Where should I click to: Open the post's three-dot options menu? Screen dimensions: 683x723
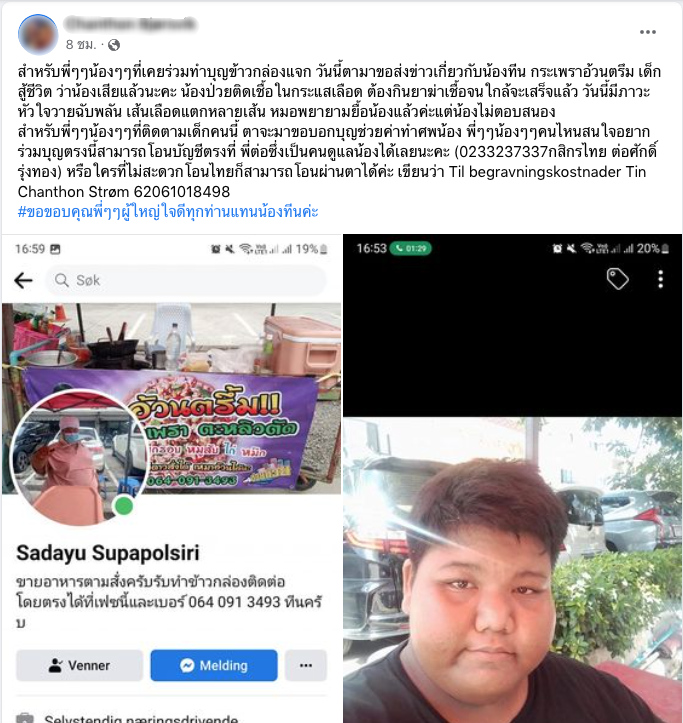click(648, 33)
